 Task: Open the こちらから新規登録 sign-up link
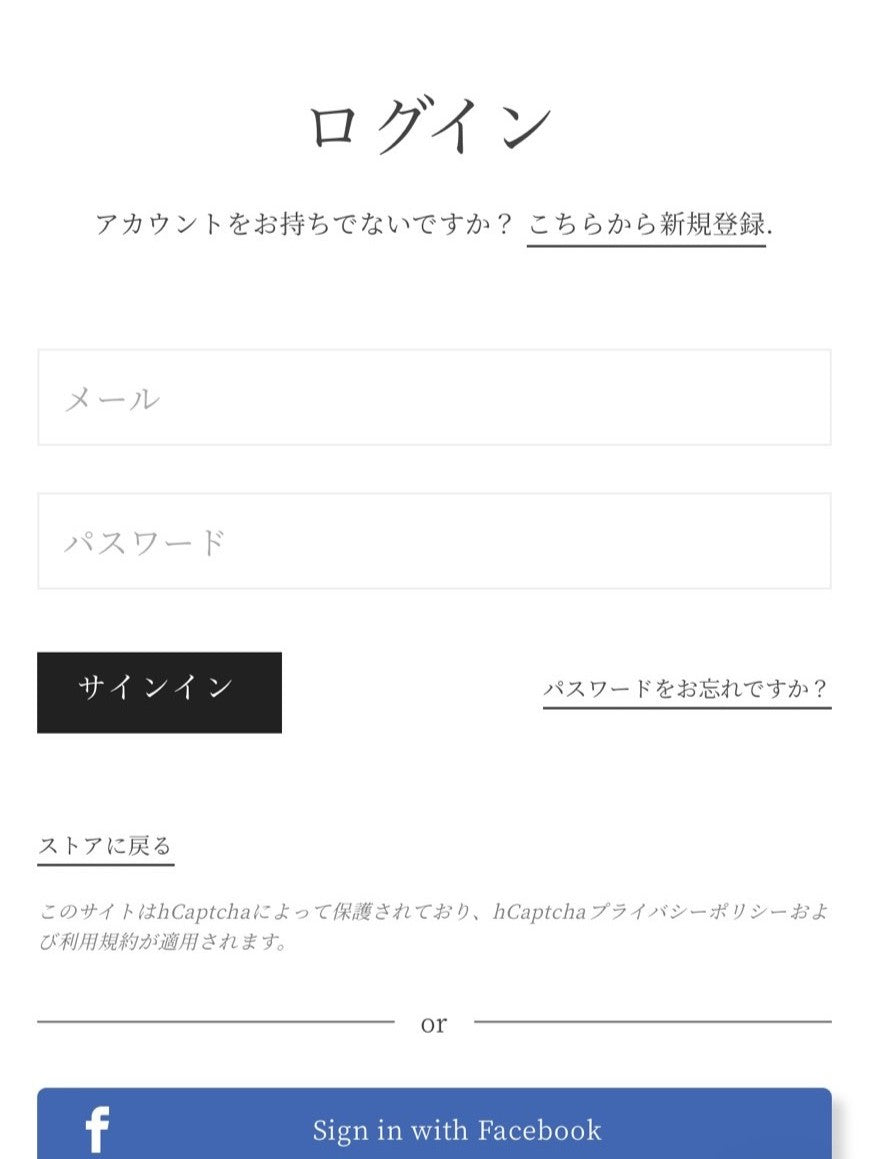[646, 224]
